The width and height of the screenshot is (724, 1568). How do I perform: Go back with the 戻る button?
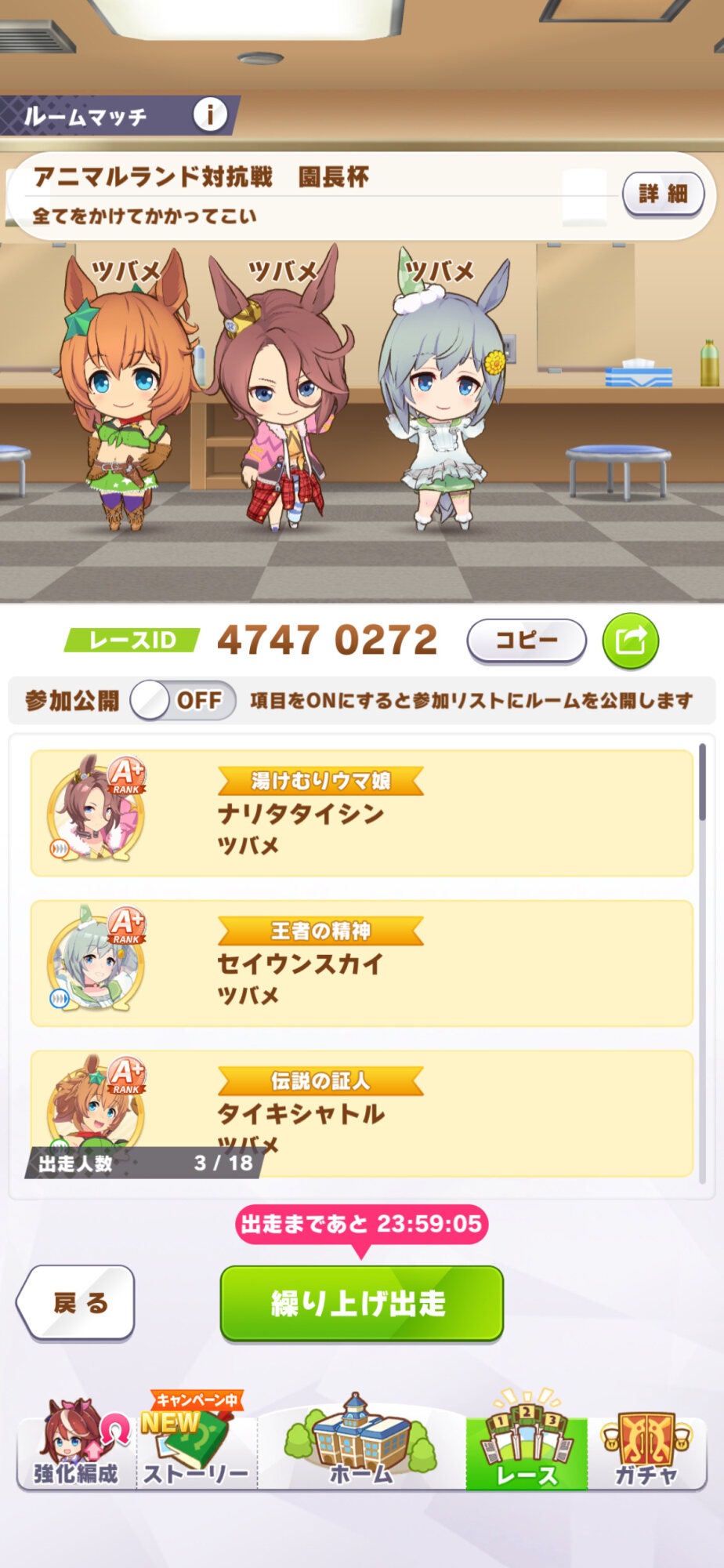click(x=76, y=1302)
